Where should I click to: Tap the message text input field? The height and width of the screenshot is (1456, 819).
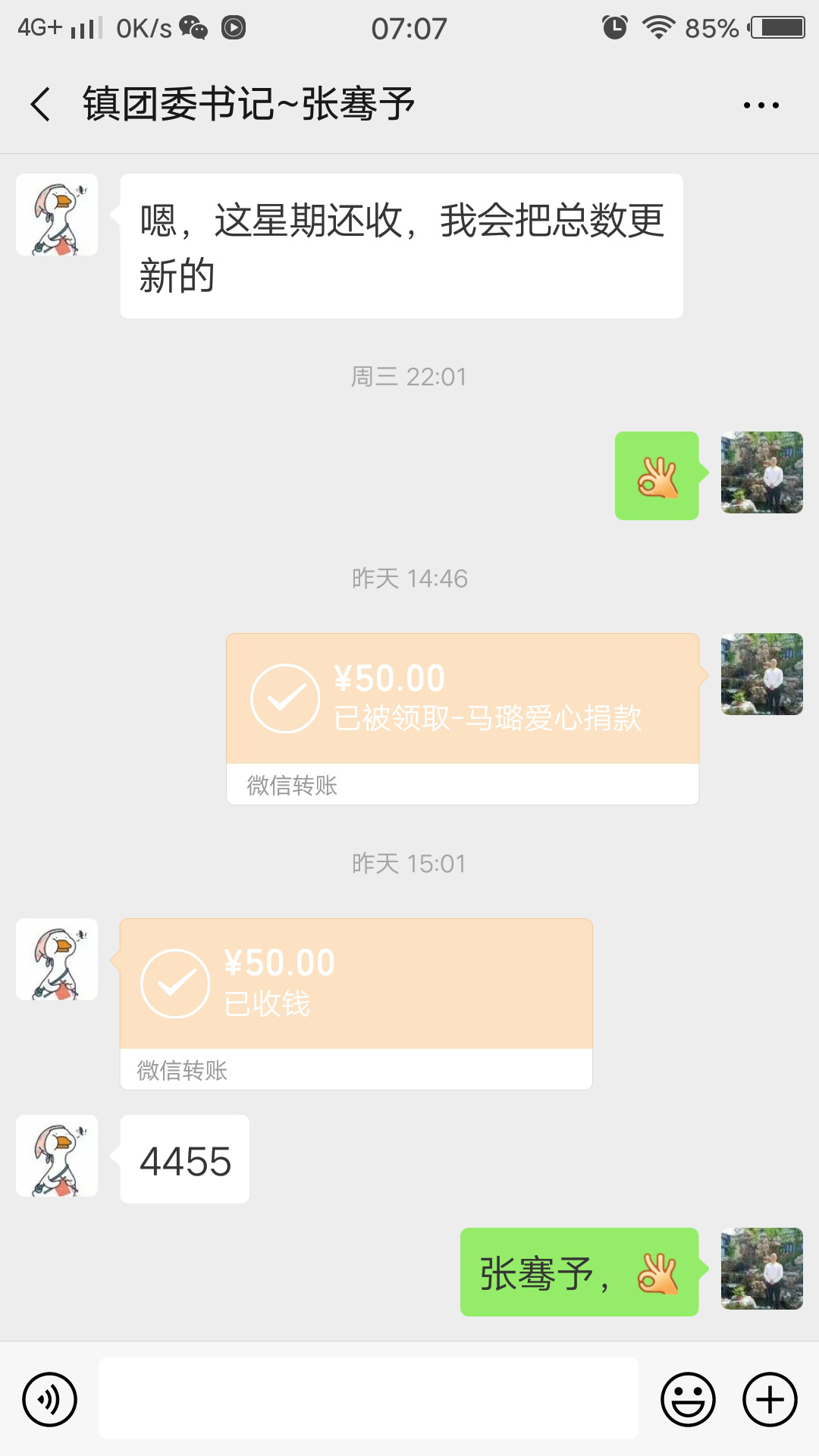368,1398
